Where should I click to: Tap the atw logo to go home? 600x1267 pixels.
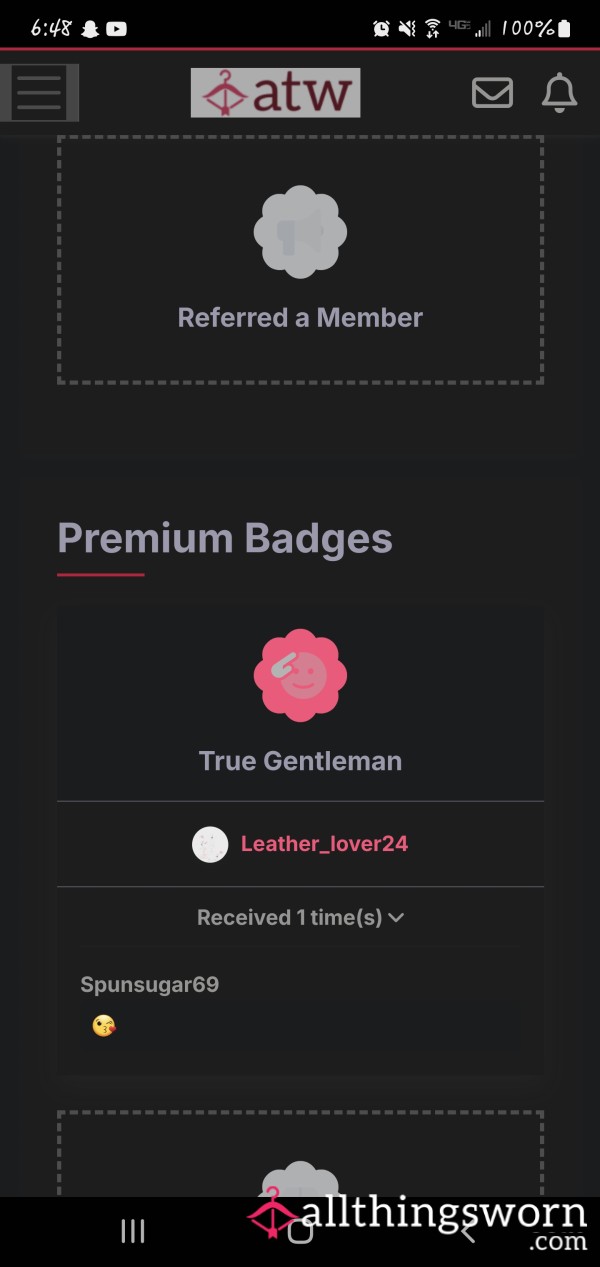tap(275, 93)
